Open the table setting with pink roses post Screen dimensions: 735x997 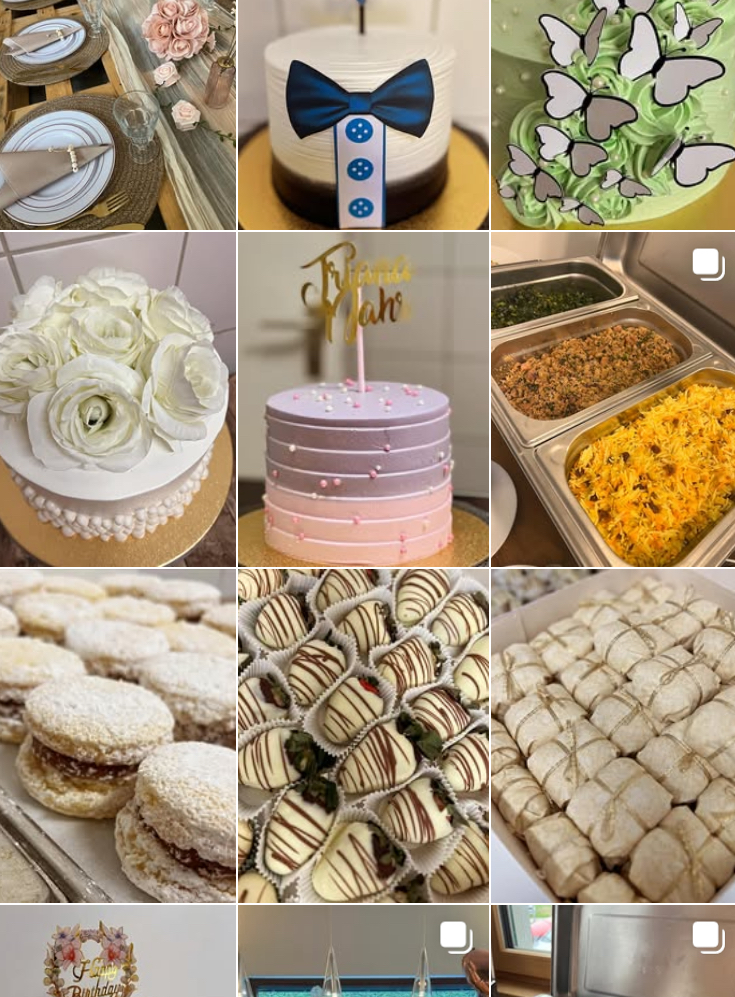point(117,114)
